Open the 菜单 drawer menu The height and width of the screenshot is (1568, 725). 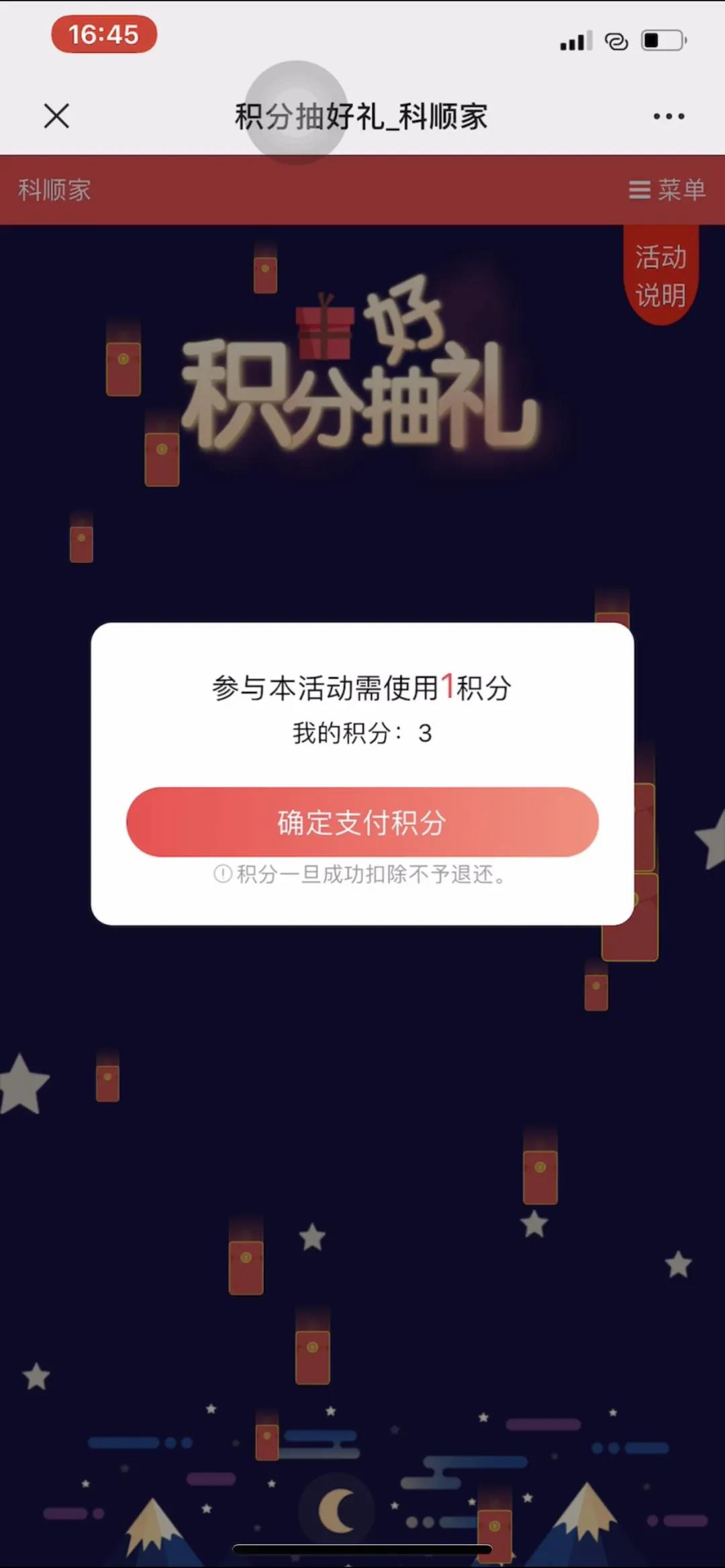pyautogui.click(x=667, y=190)
